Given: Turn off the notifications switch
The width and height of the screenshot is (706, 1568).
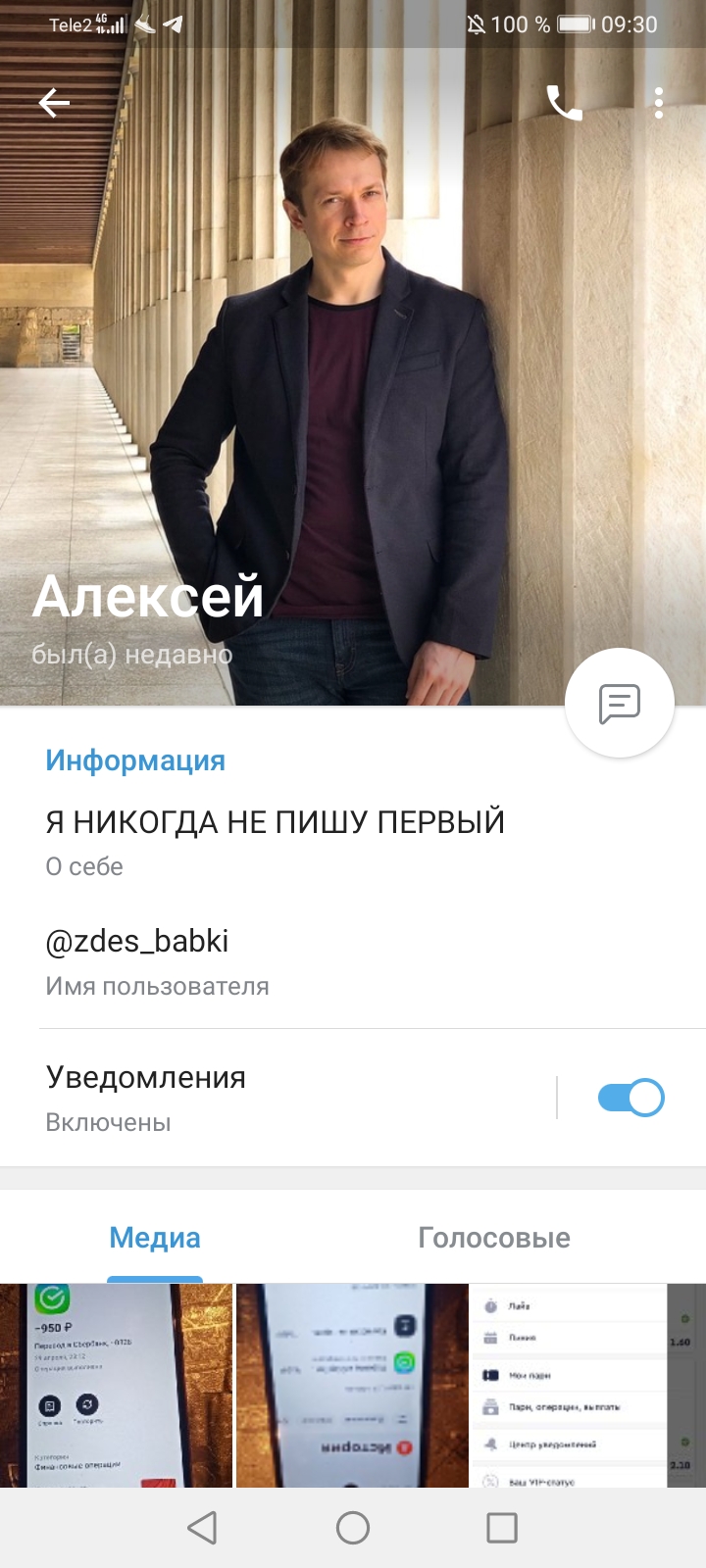Looking at the screenshot, I should (x=630, y=1098).
